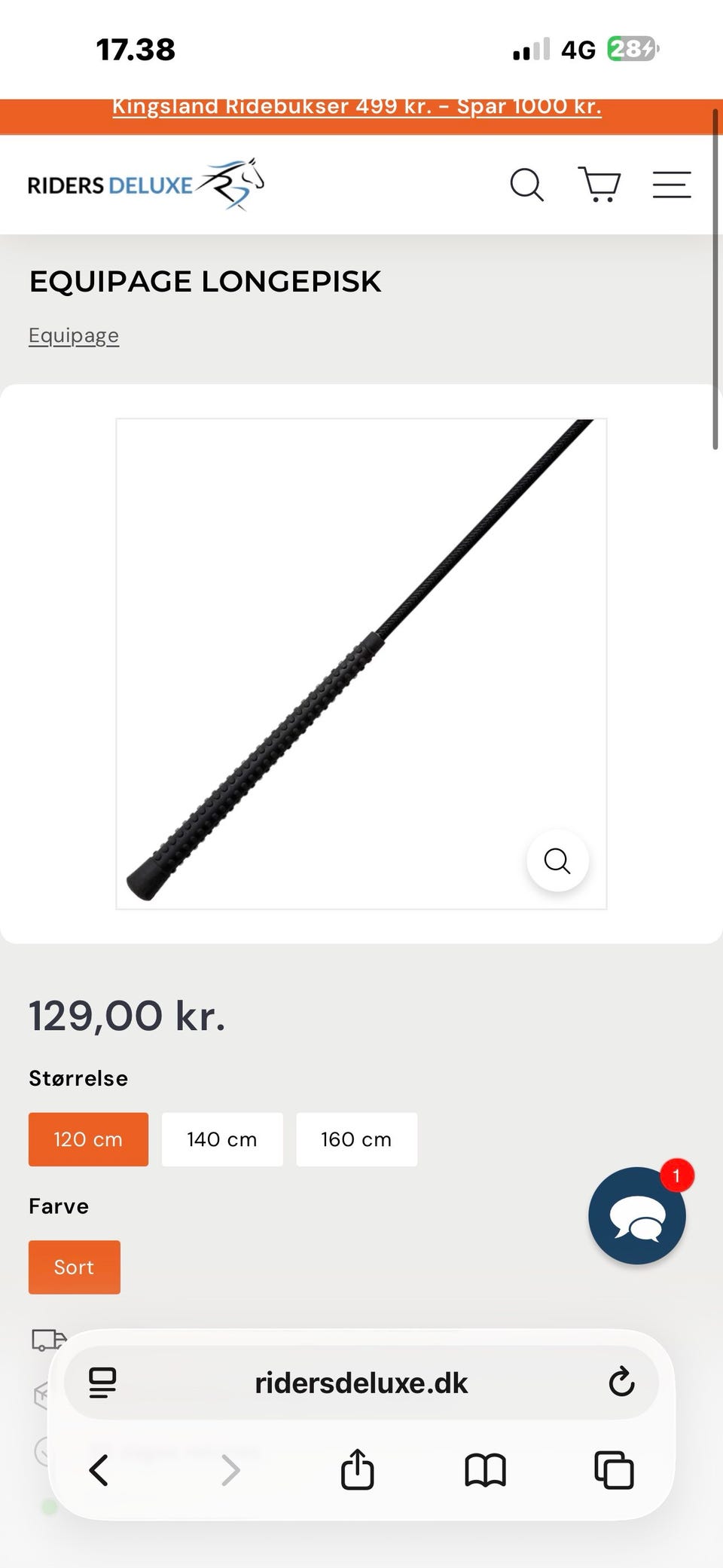
Task: Open the Riders Deluxe homepage logo
Action: [146, 185]
